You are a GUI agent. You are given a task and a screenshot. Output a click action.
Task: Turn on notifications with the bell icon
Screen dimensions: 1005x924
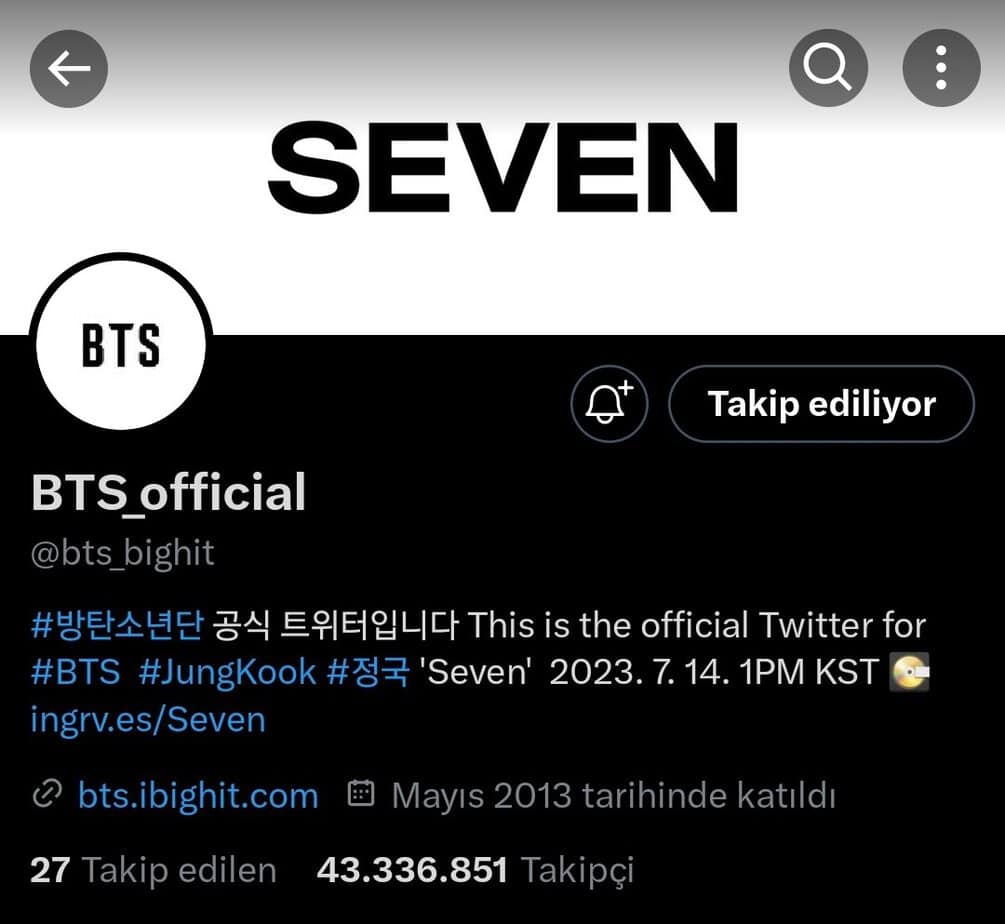pos(609,404)
